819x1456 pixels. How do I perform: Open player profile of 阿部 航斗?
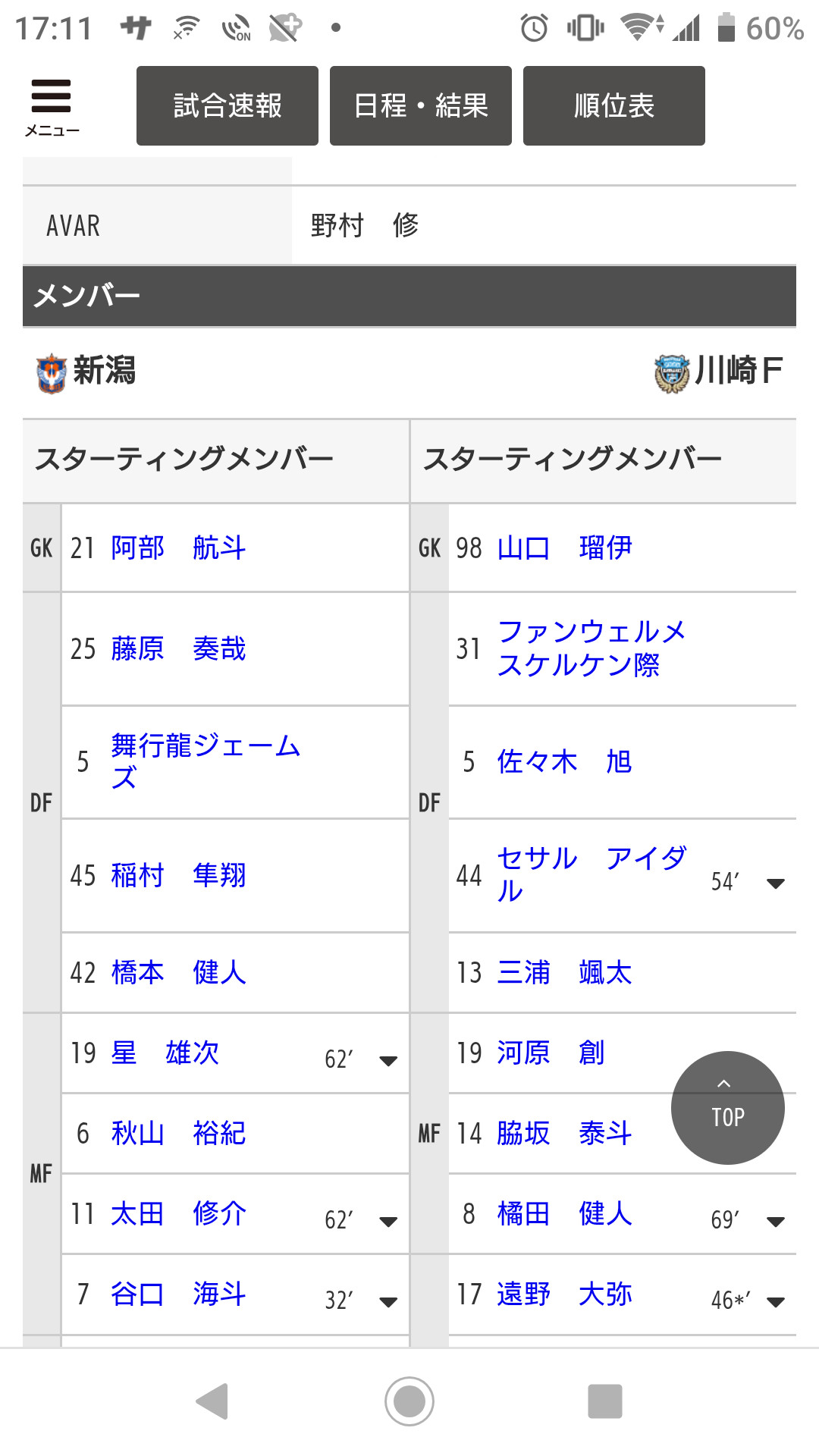pyautogui.click(x=178, y=548)
